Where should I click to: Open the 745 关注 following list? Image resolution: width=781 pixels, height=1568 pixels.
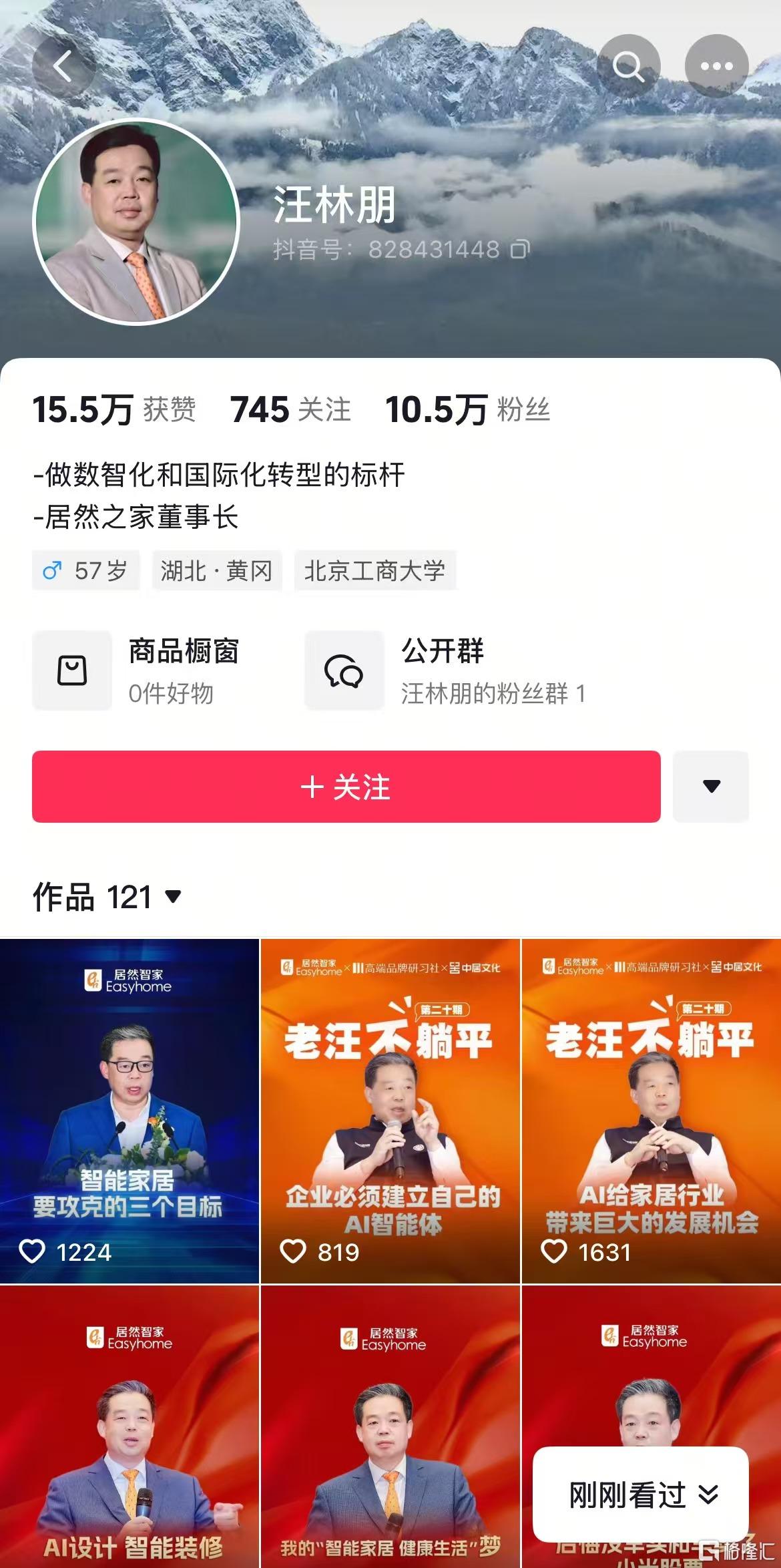pos(290,409)
